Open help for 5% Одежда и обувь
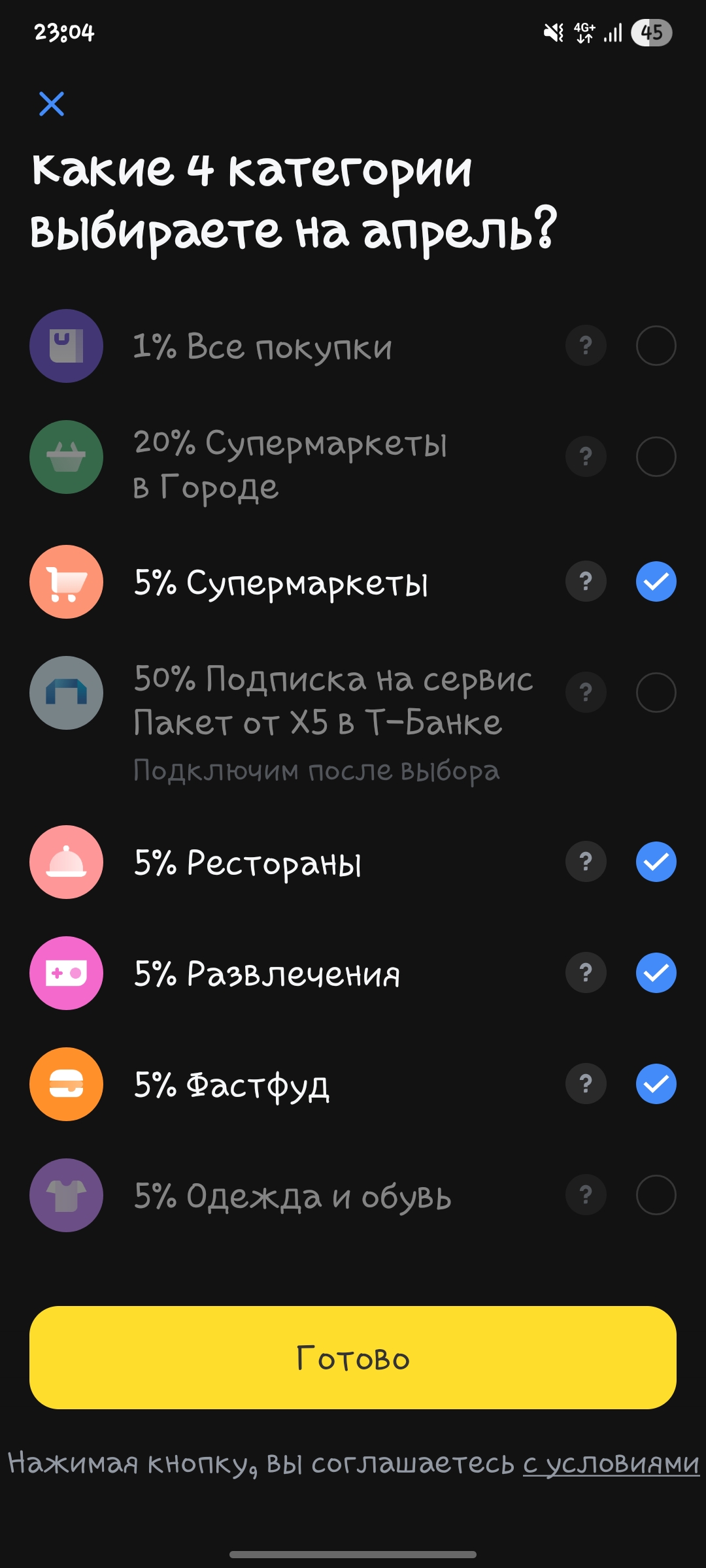The image size is (706, 1568). [586, 1195]
